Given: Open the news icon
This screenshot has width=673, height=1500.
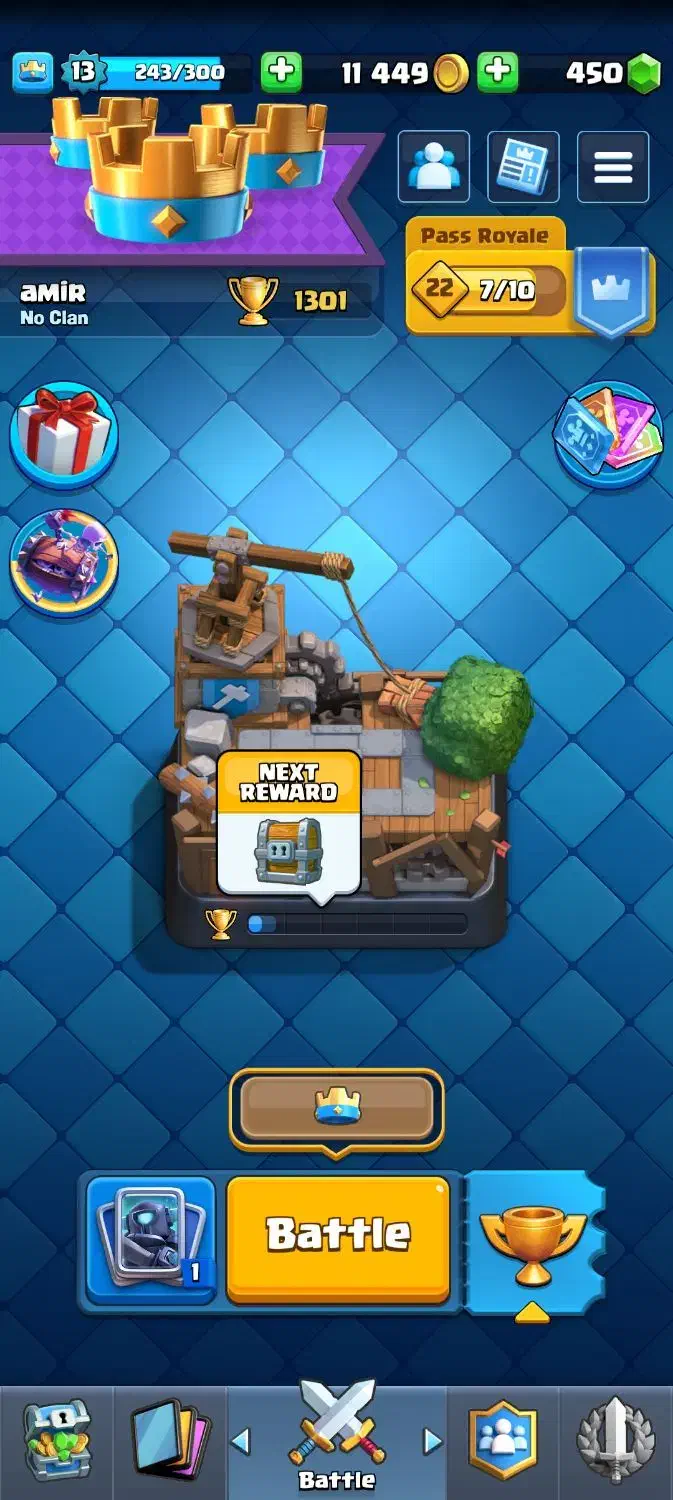Looking at the screenshot, I should pyautogui.click(x=523, y=167).
